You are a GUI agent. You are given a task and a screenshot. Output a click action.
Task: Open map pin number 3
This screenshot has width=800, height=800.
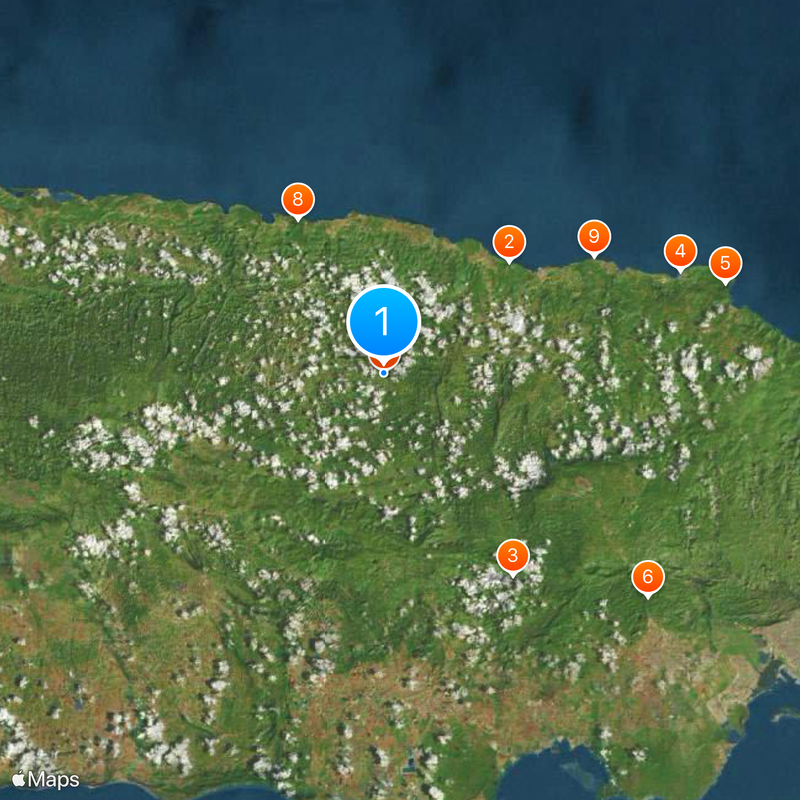coord(513,555)
